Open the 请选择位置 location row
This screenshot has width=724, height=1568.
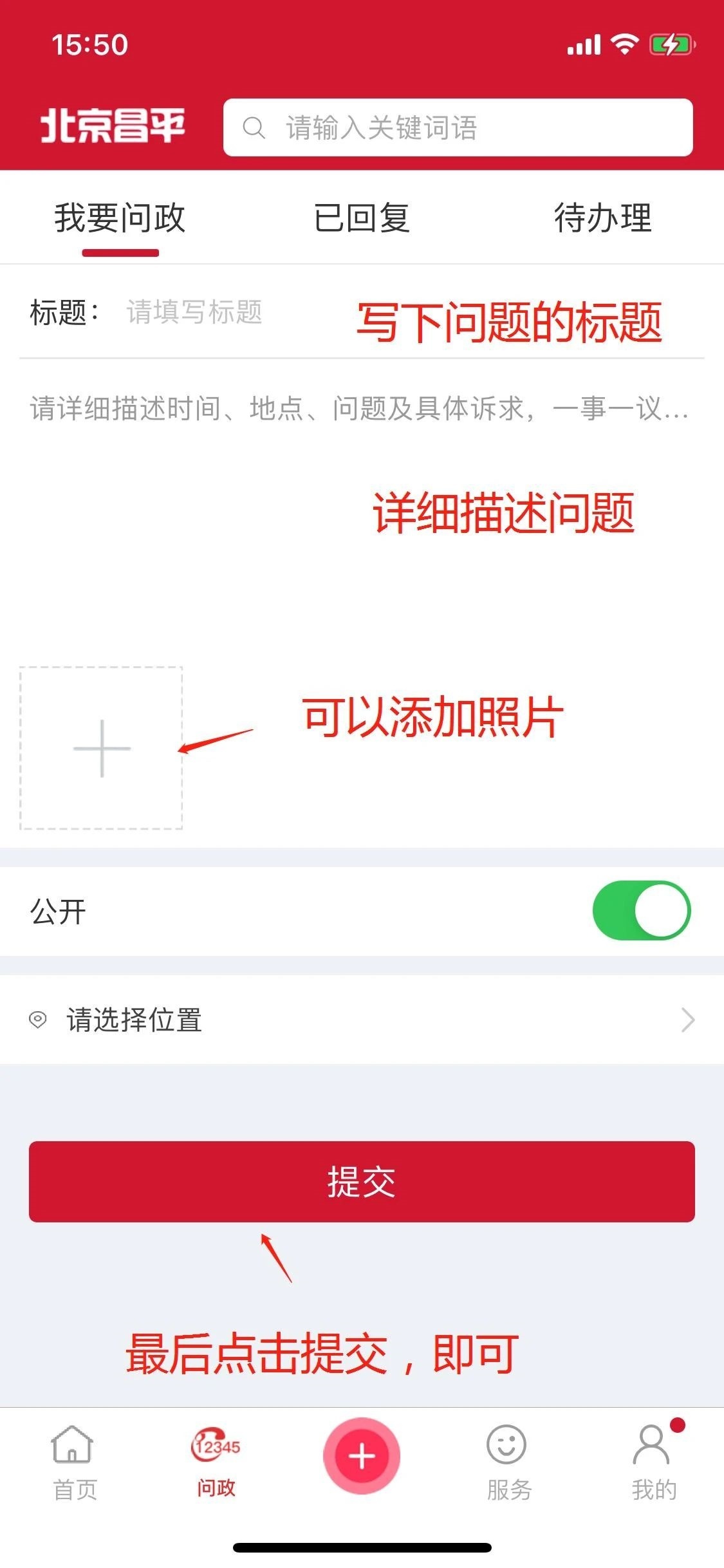(x=362, y=1020)
